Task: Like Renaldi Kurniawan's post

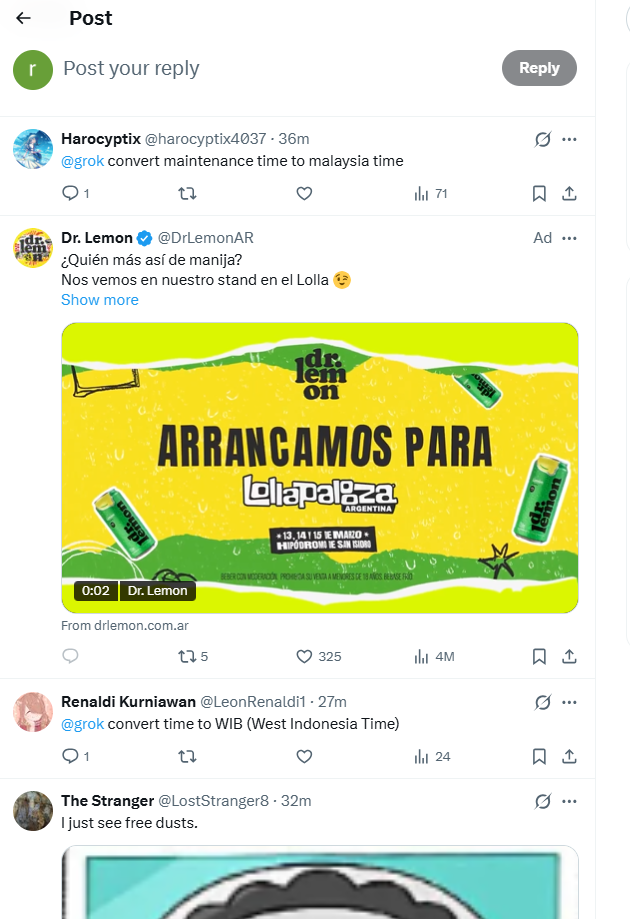Action: coord(305,756)
